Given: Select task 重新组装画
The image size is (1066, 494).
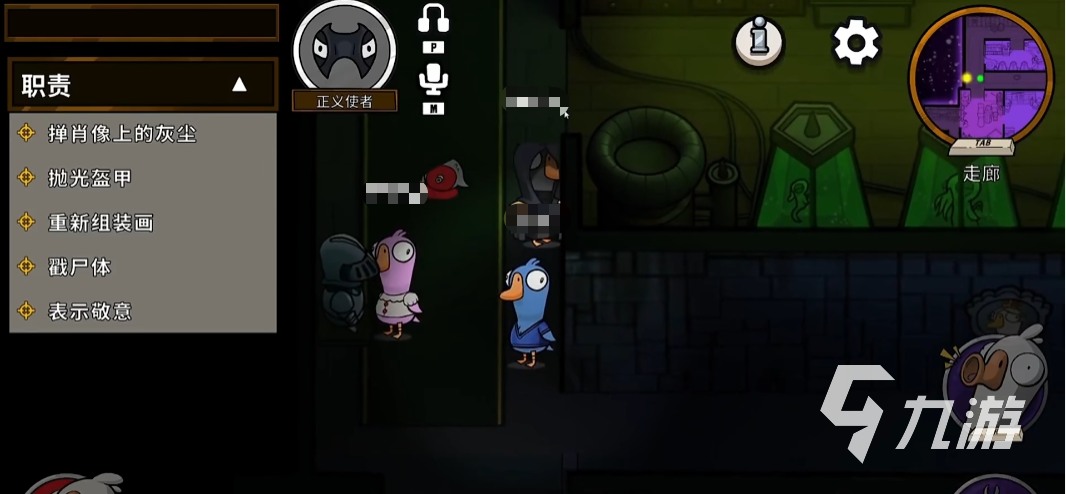Looking at the screenshot, I should [101, 222].
